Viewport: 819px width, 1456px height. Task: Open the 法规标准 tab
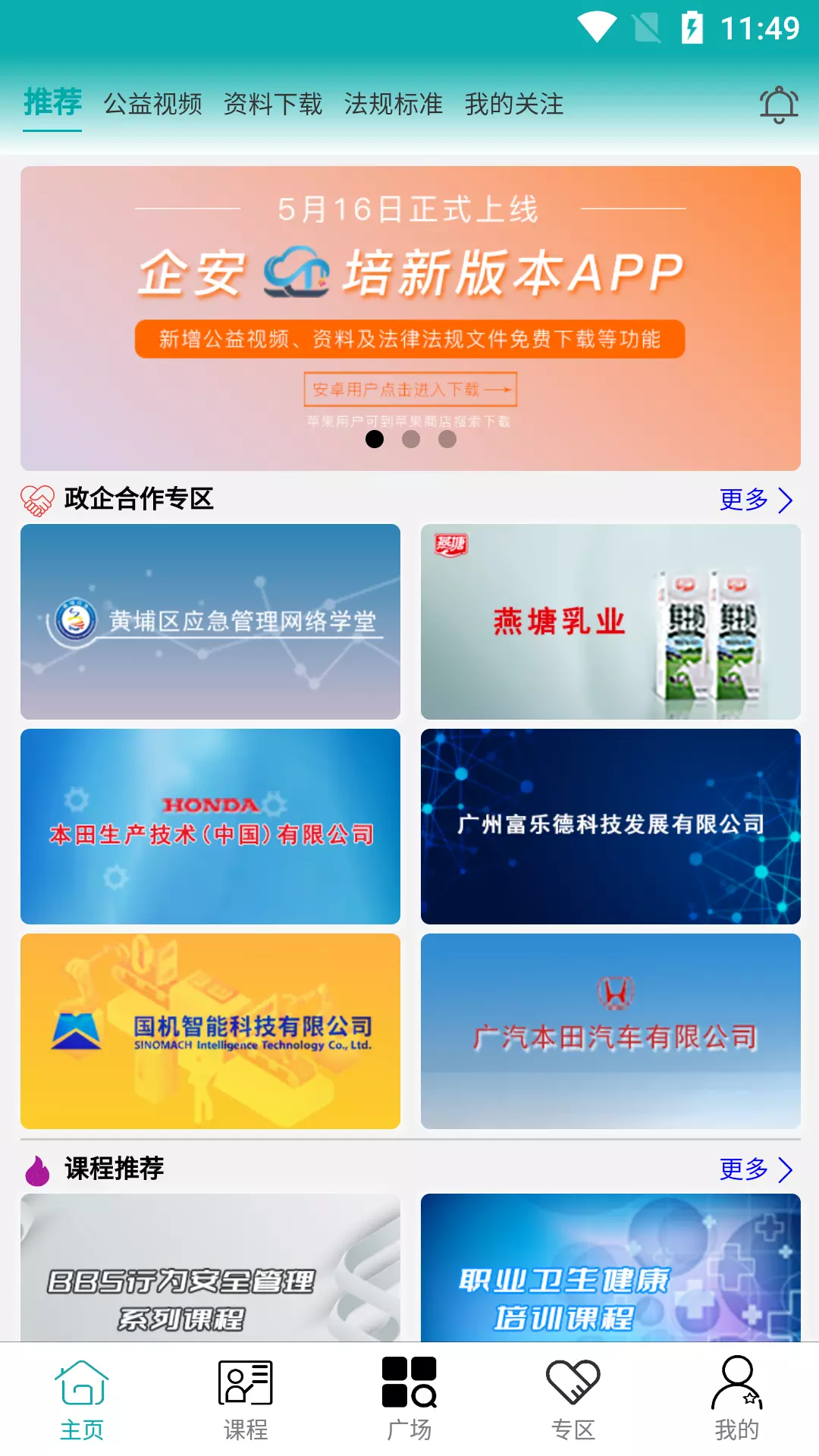tap(394, 104)
